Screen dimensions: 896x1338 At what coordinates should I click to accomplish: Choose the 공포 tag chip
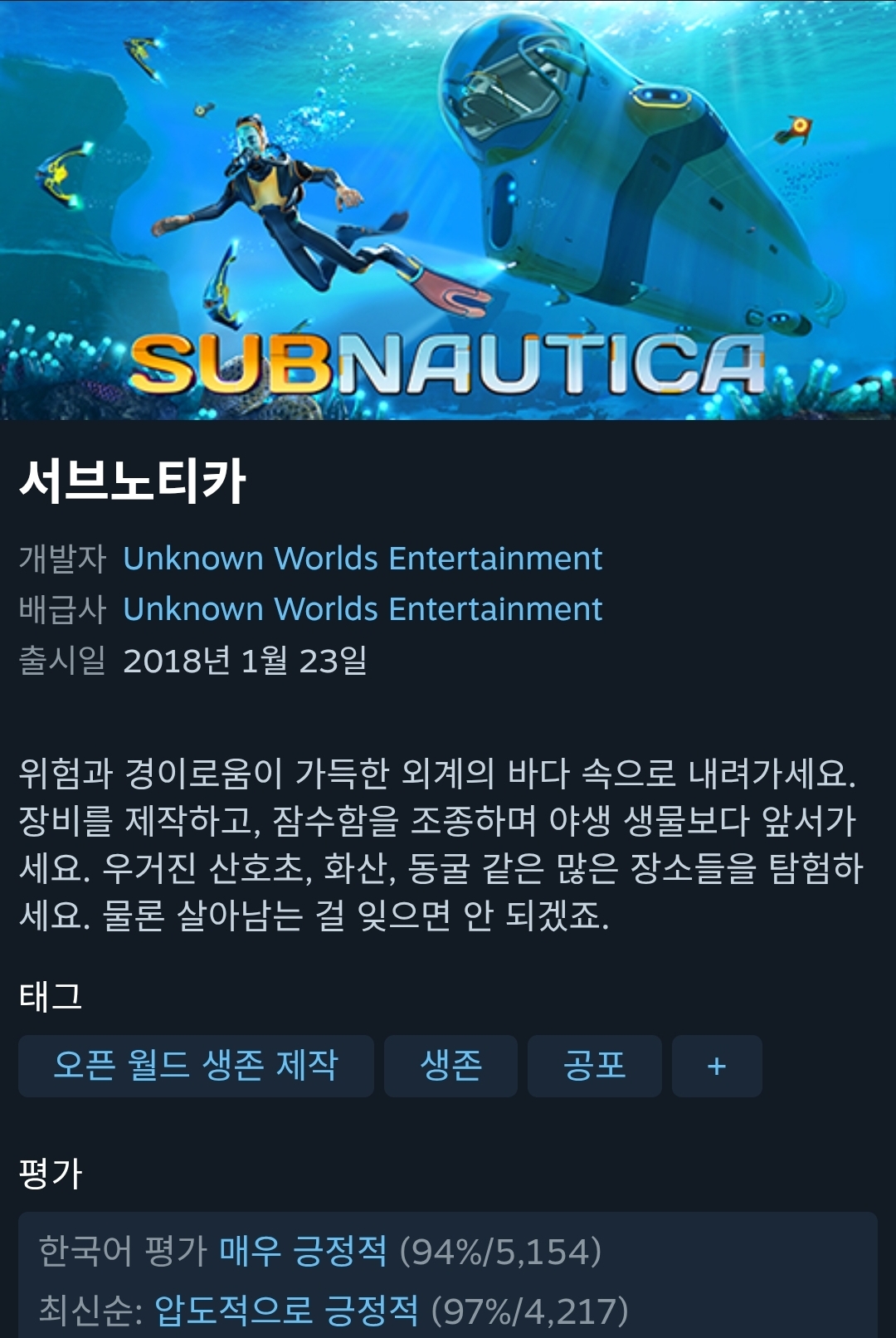tap(594, 1066)
